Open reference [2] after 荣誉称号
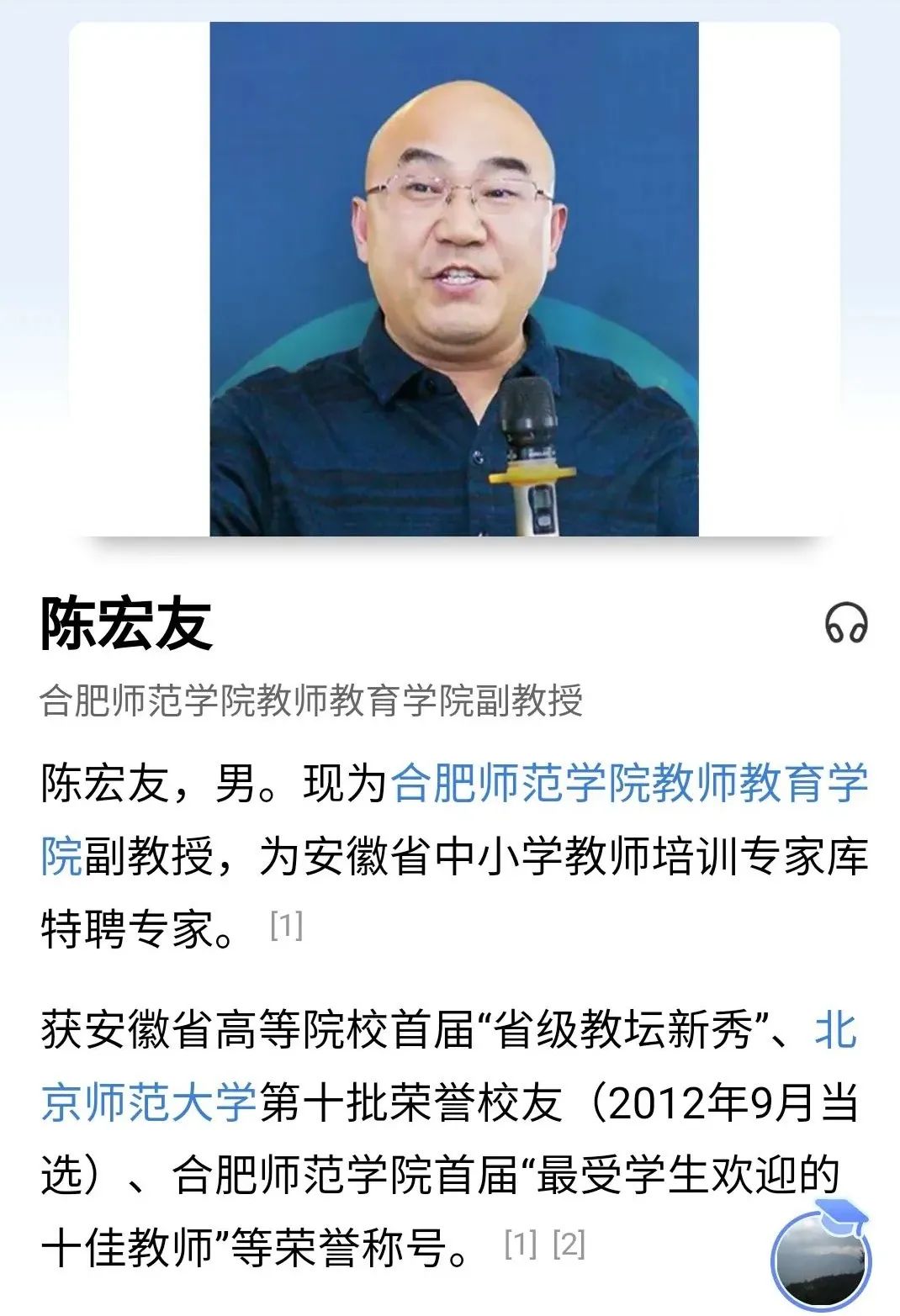Viewport: 900px width, 1316px height. click(569, 1243)
